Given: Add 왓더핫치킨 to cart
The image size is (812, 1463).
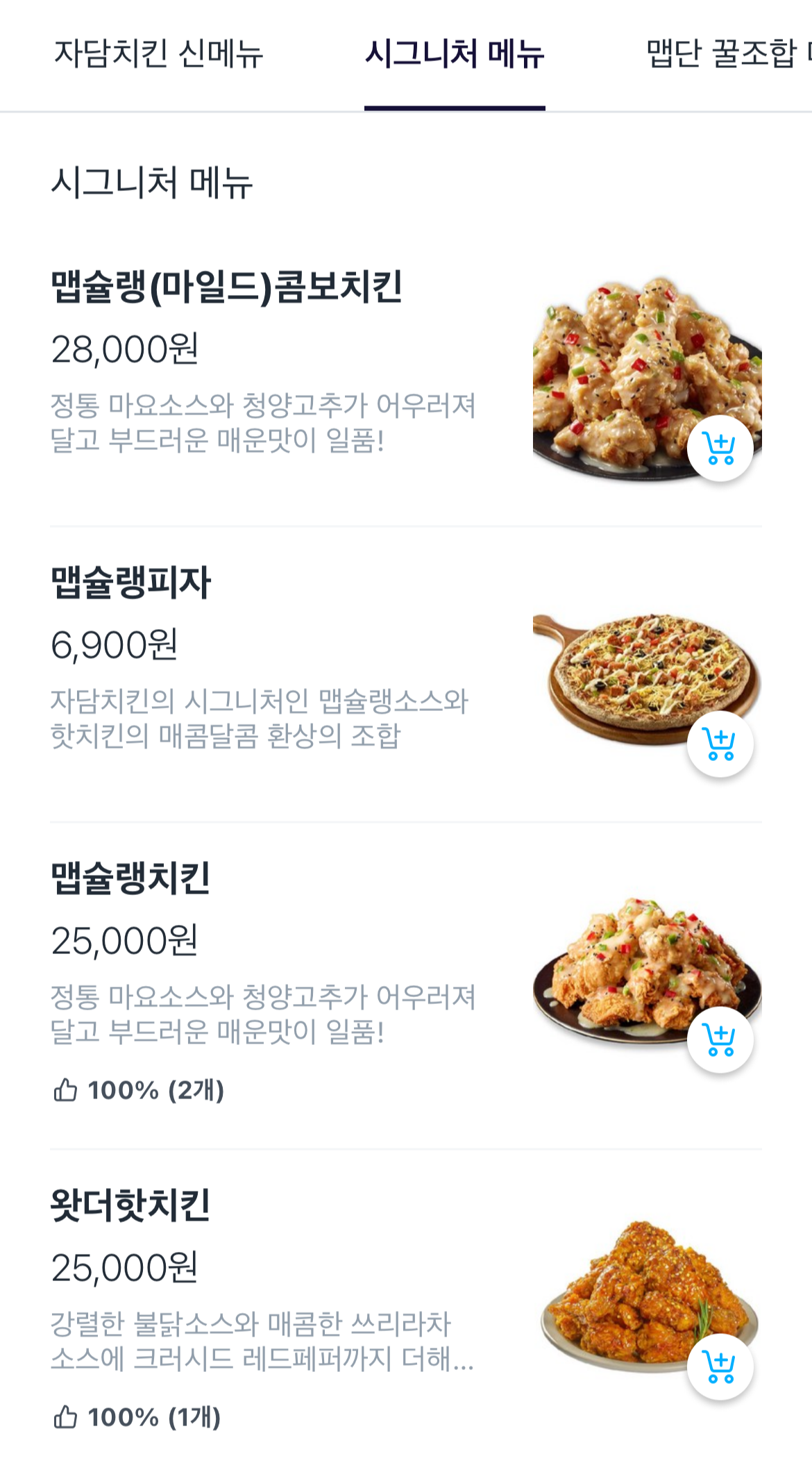Looking at the screenshot, I should pos(720,1366).
